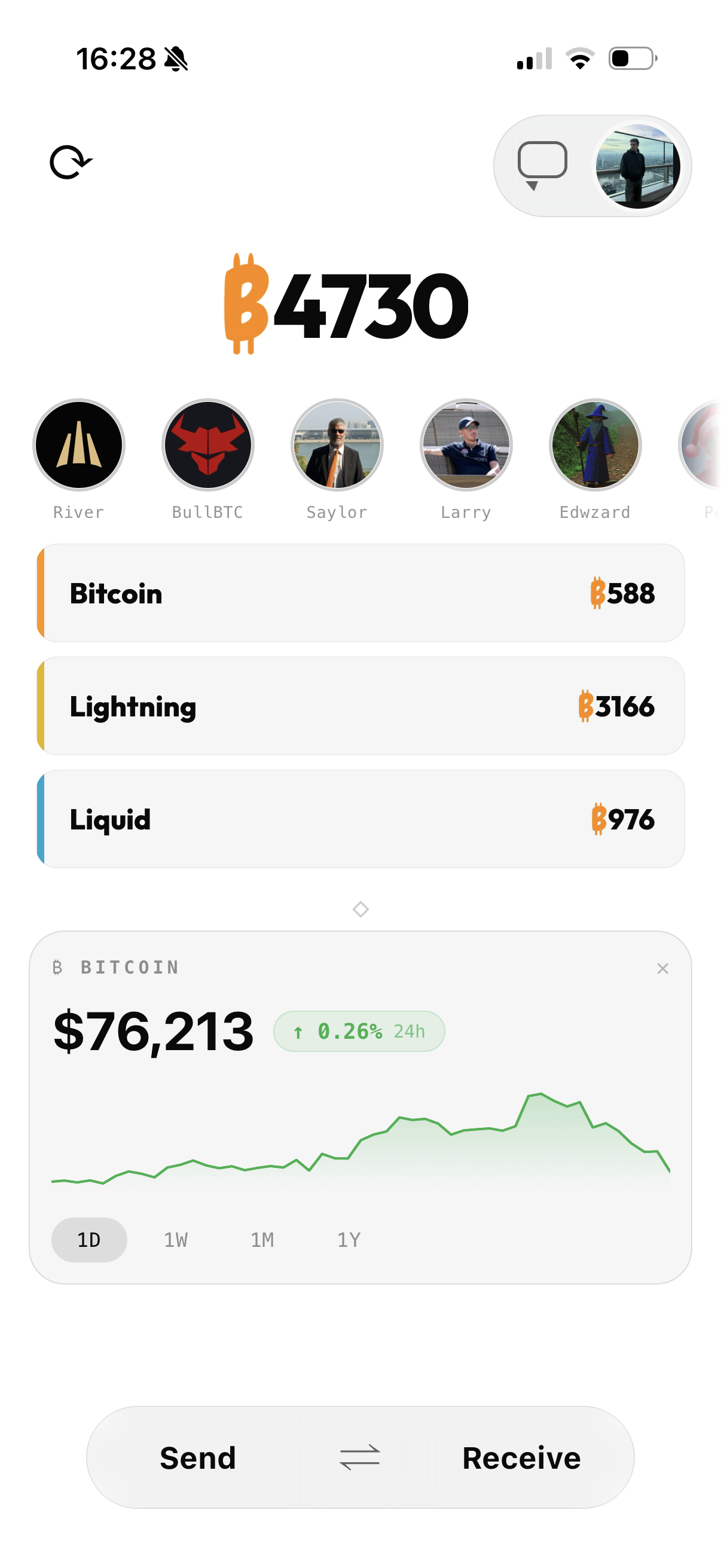
Task: Switch the chart to 1W view
Action: (x=175, y=1239)
